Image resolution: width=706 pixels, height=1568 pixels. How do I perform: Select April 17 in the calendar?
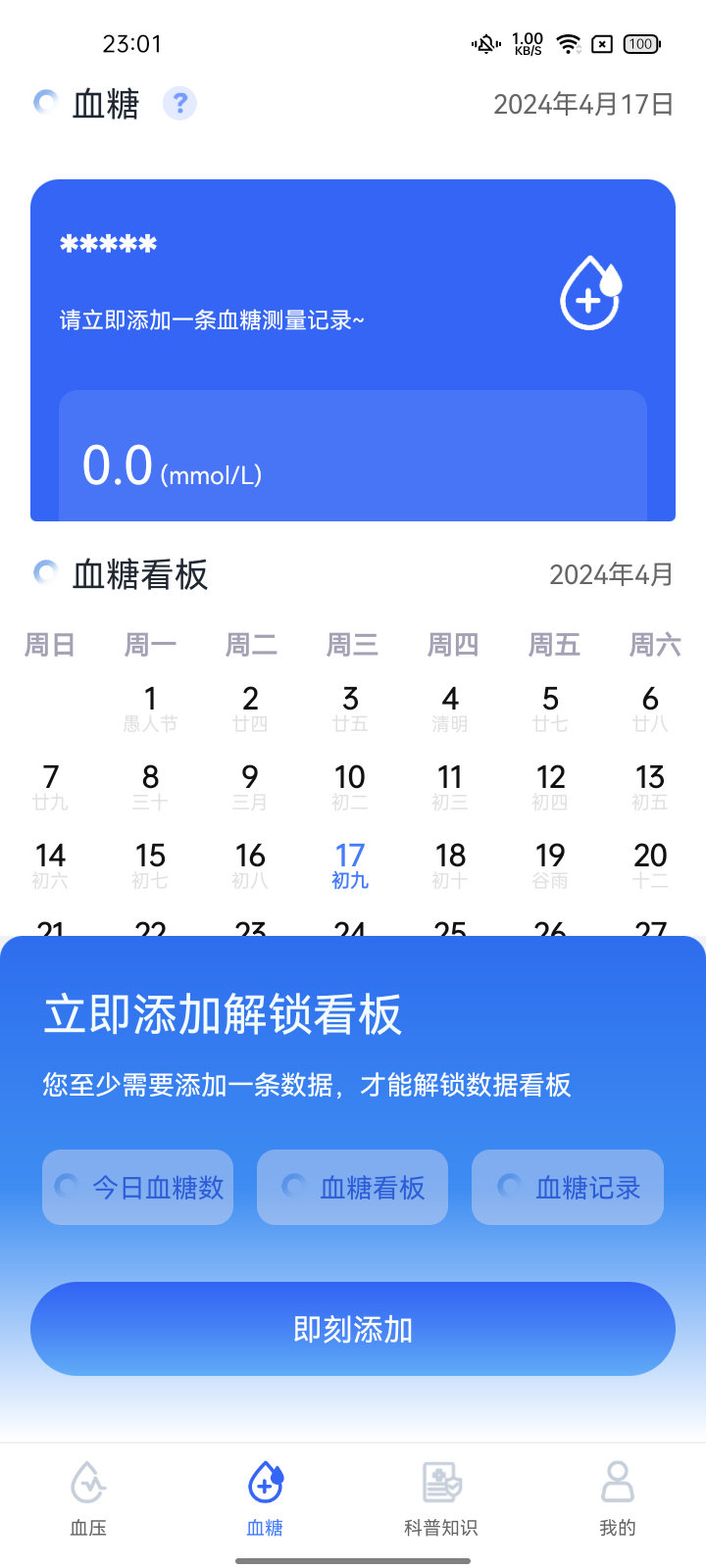pos(350,864)
